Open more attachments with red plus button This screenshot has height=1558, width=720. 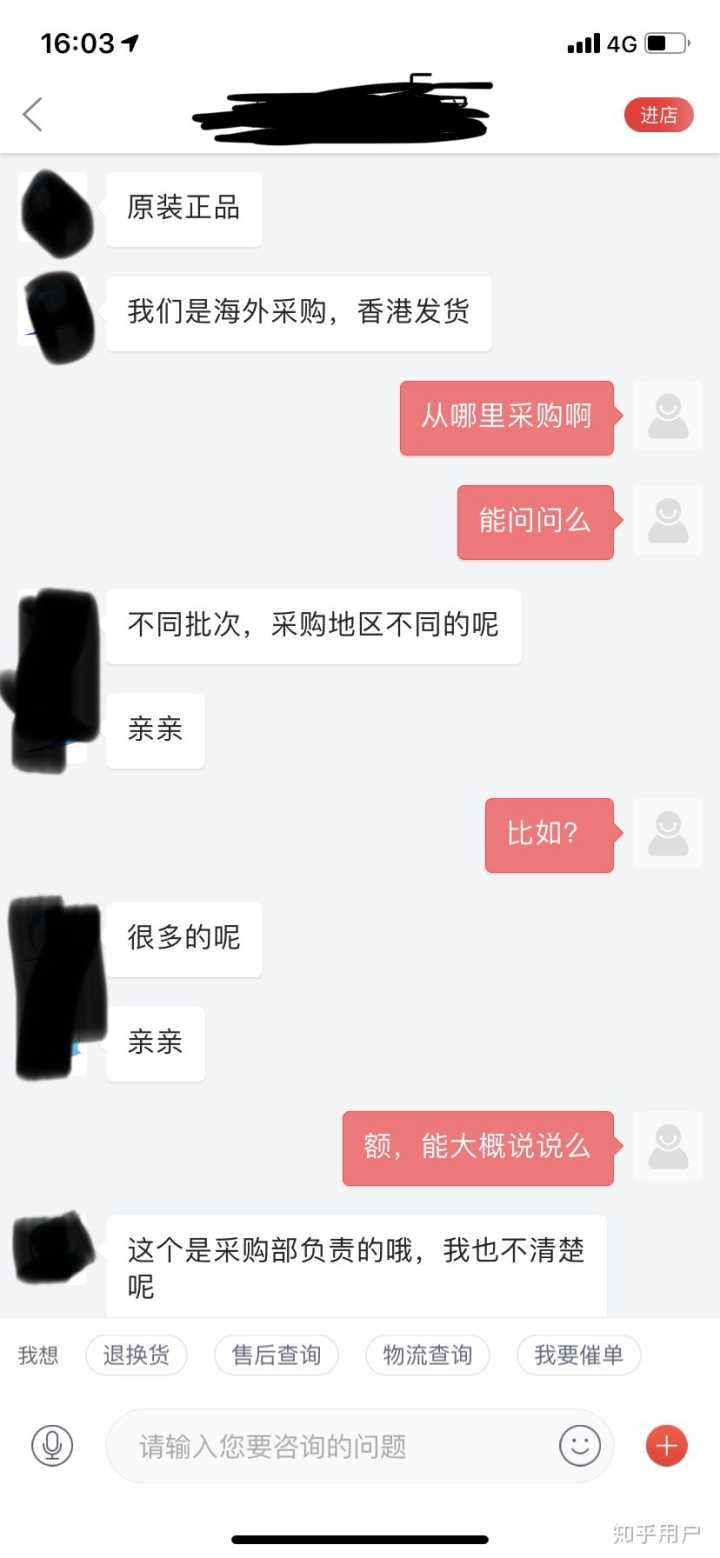point(667,1445)
